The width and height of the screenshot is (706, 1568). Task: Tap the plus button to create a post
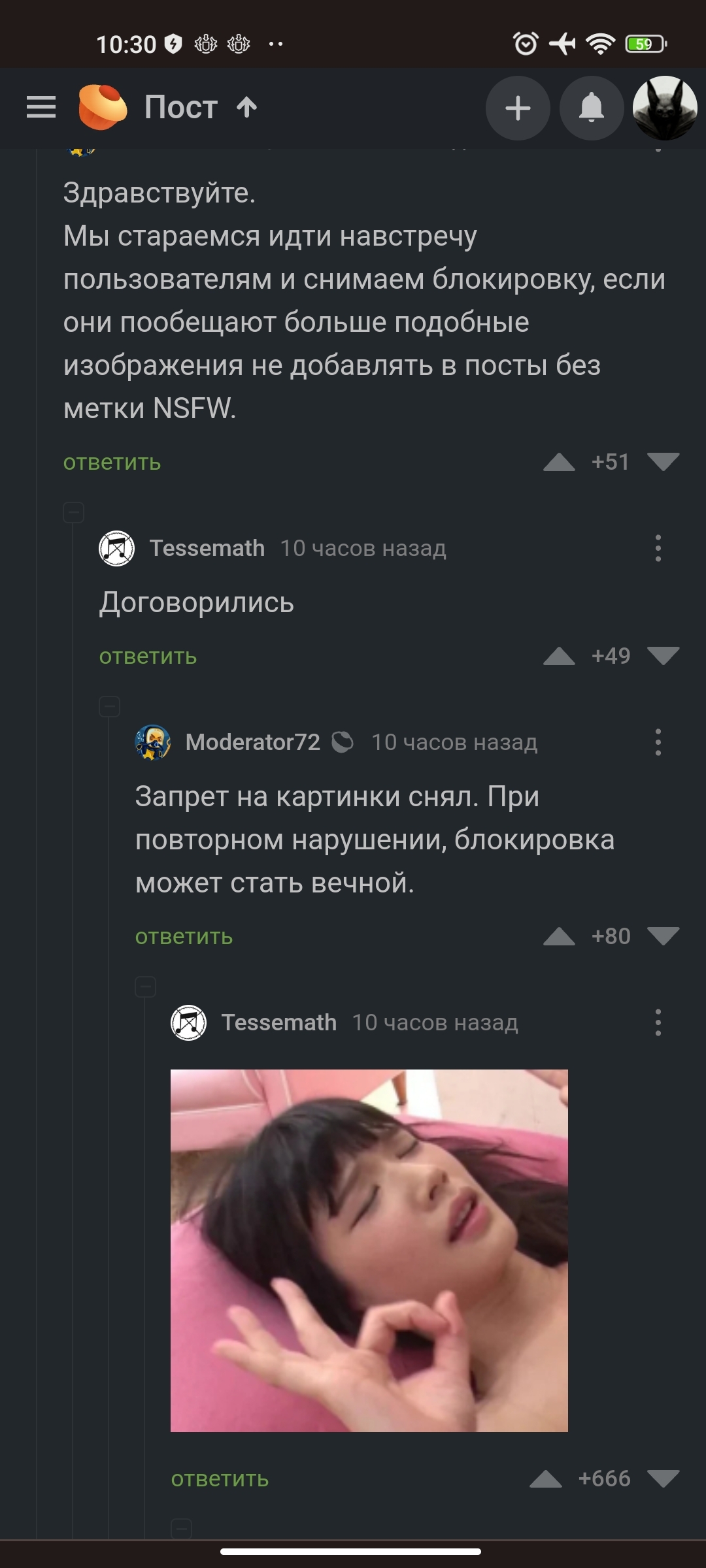pos(518,108)
